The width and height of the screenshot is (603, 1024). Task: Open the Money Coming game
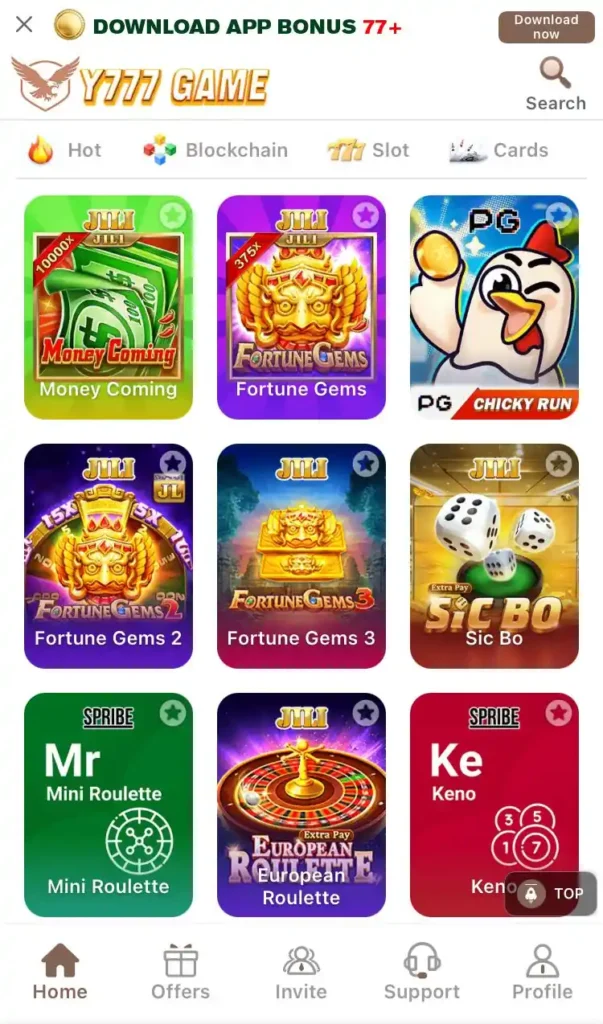coord(108,307)
